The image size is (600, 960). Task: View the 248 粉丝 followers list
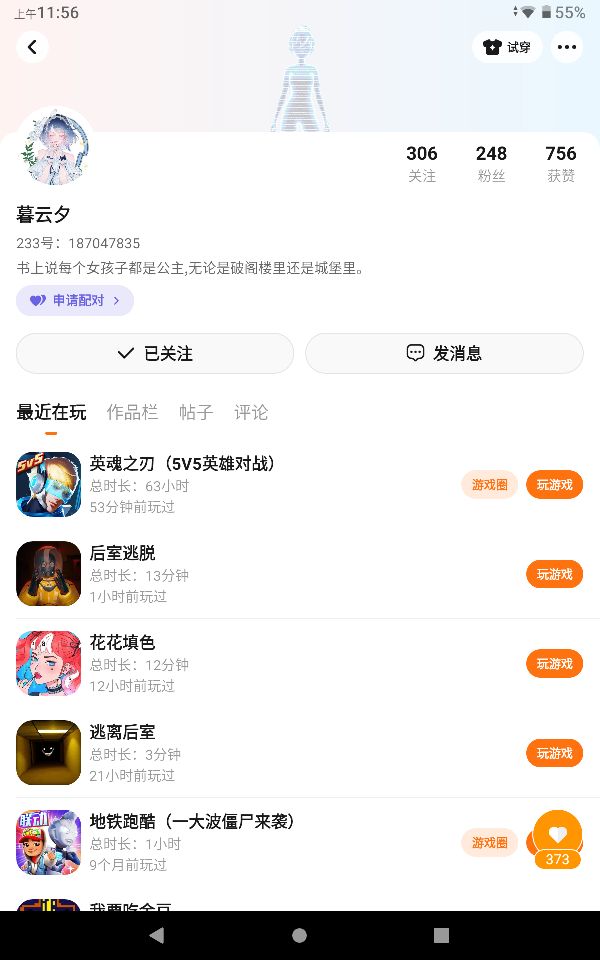click(x=491, y=163)
